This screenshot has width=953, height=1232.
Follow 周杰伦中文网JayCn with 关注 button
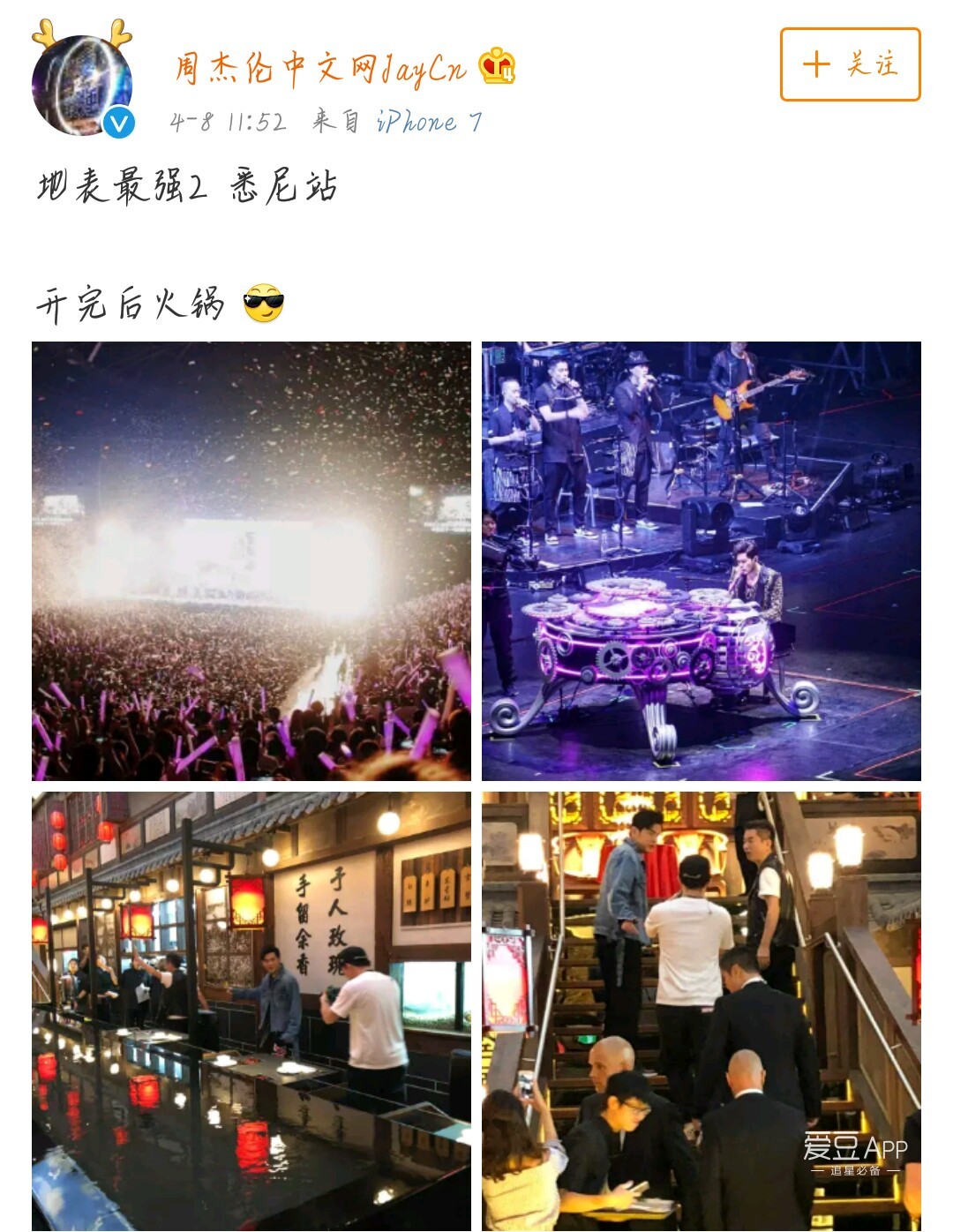[850, 64]
